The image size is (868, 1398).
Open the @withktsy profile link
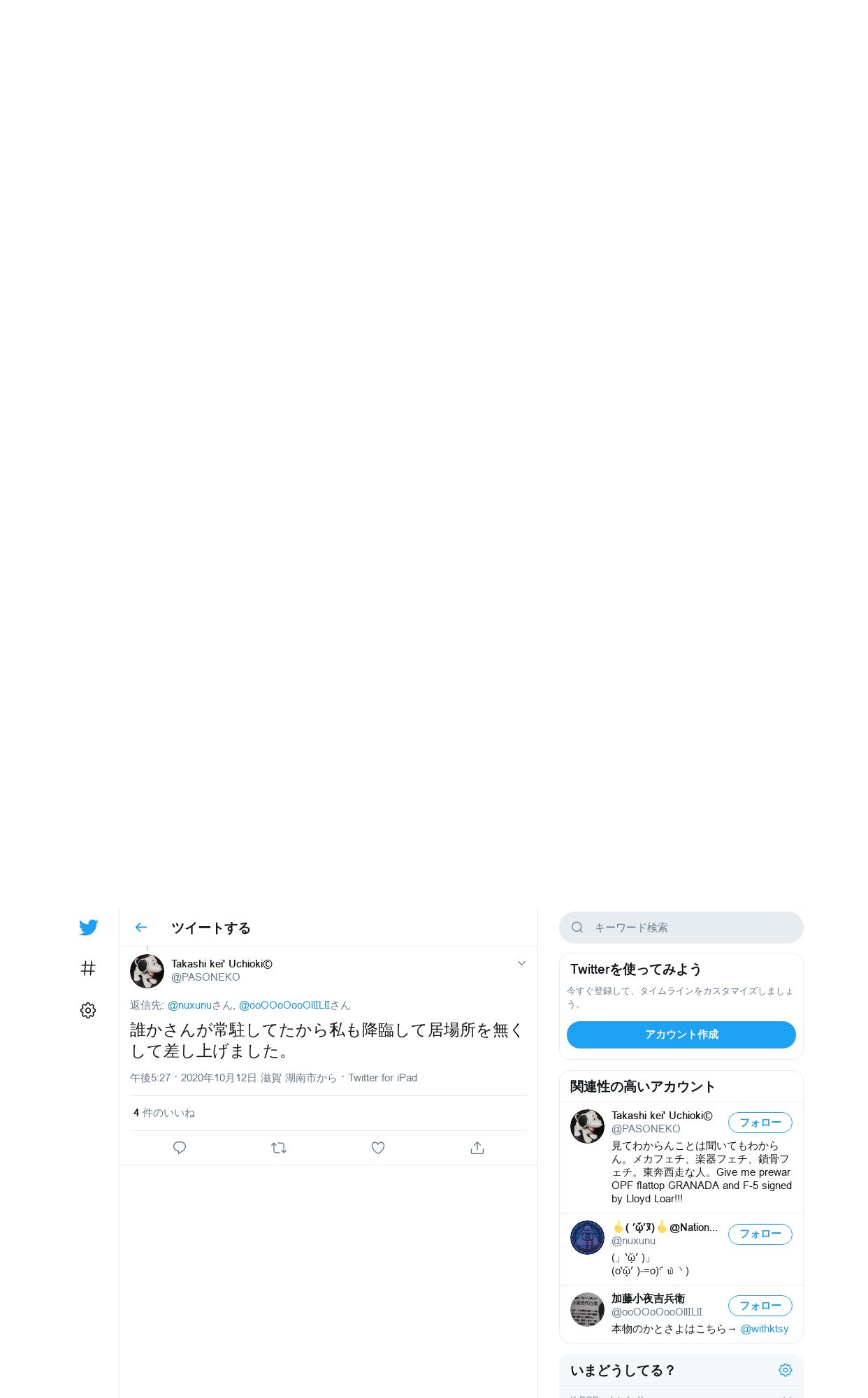point(765,1329)
